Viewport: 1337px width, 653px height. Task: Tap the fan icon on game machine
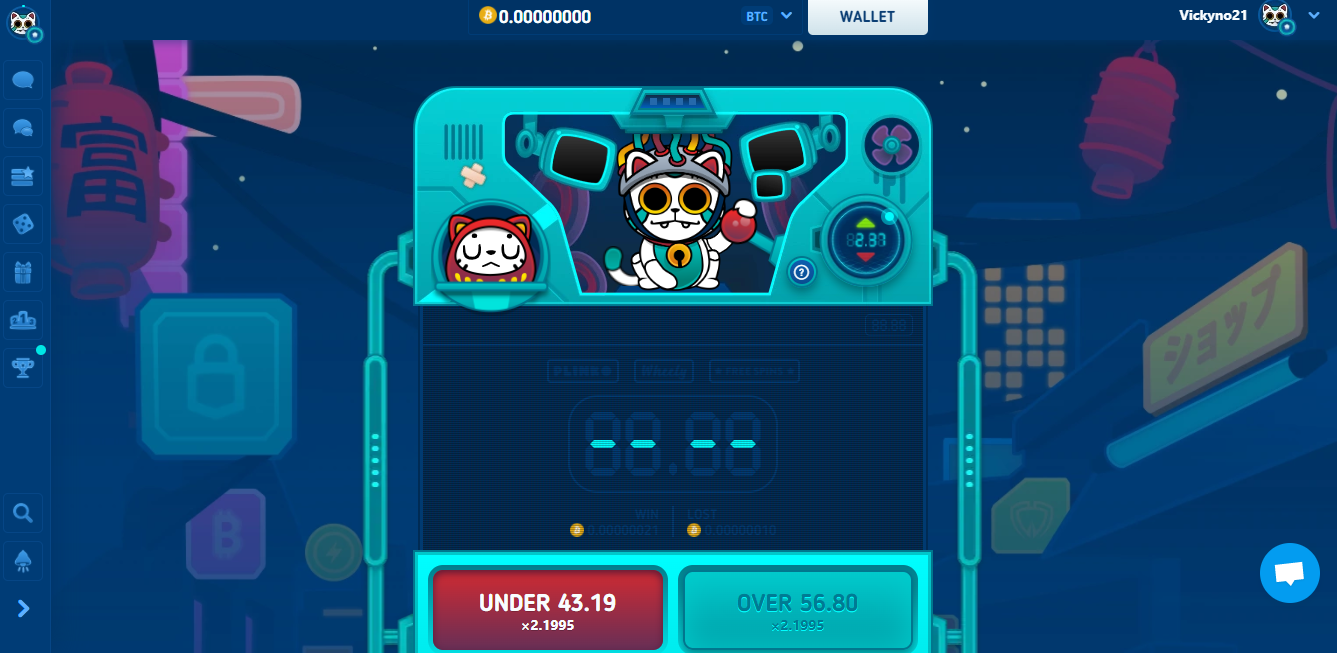pyautogui.click(x=891, y=144)
